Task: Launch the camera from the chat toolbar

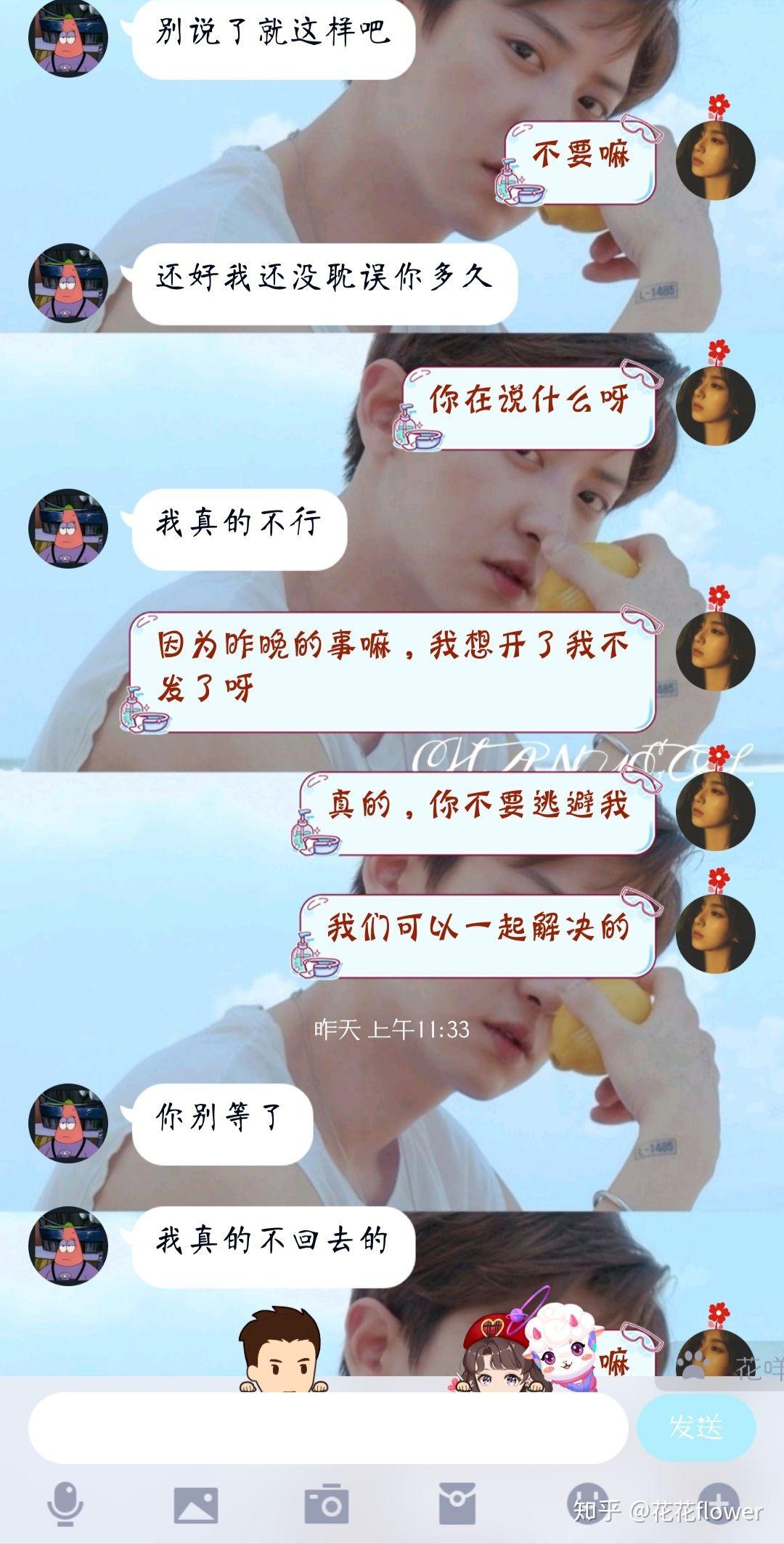Action: tap(326, 1503)
